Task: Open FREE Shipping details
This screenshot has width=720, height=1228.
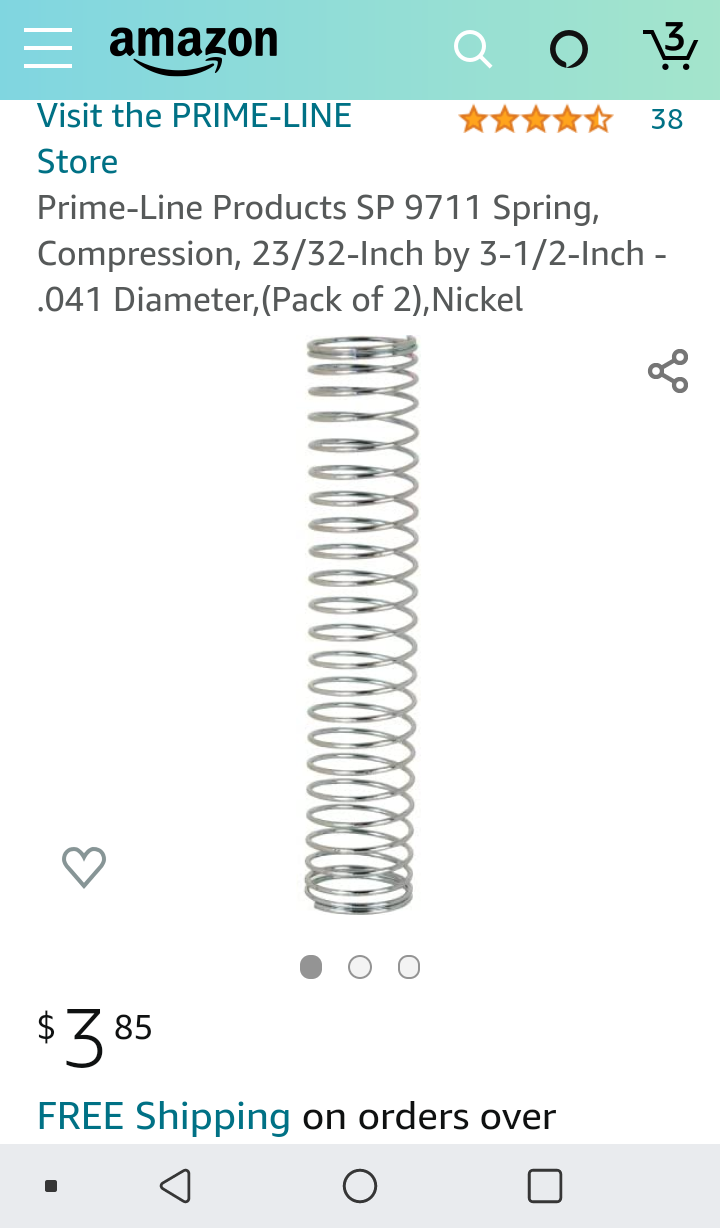Action: 163,1116
